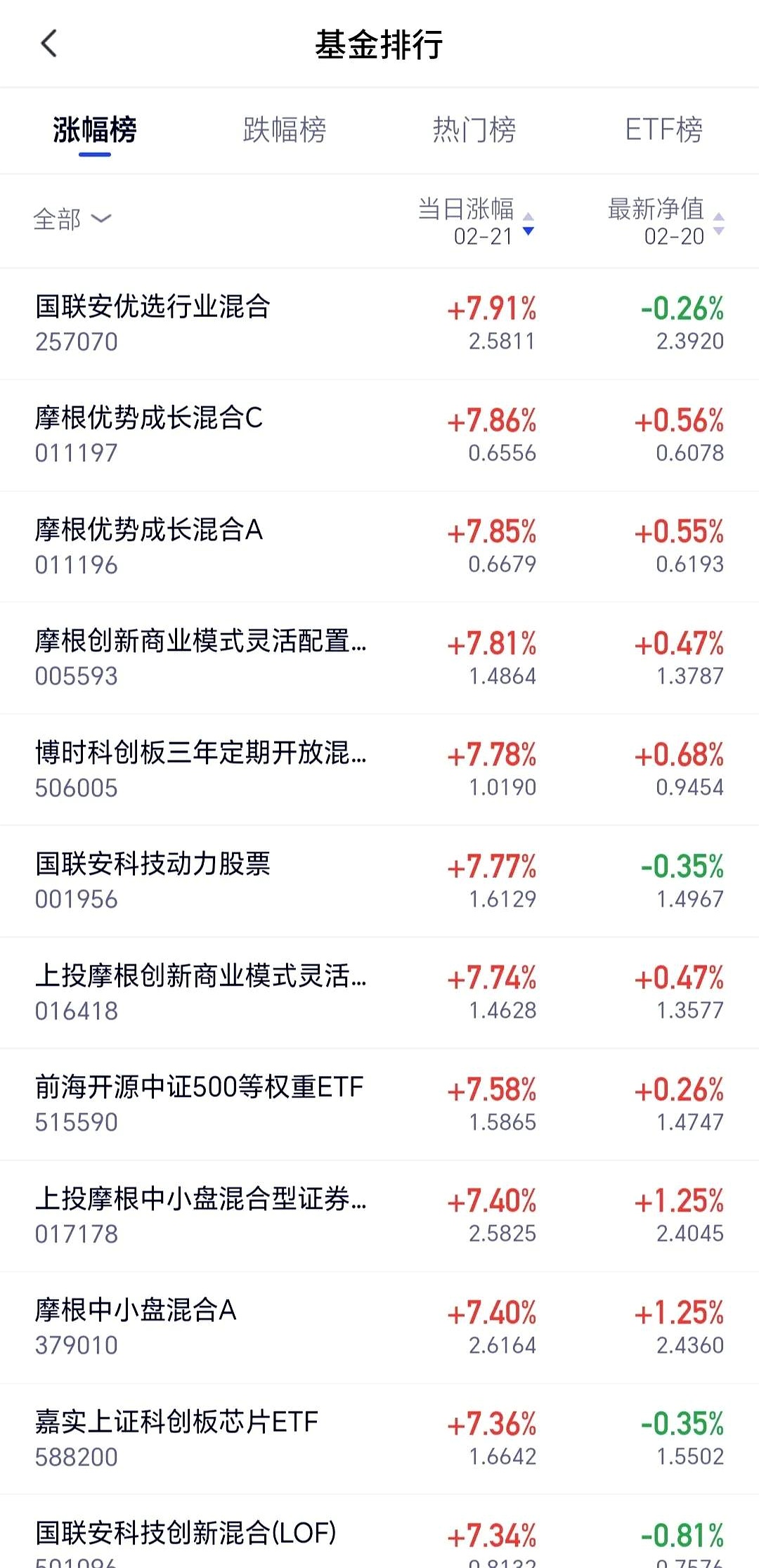Select the ETF榜 tab

pos(664,130)
